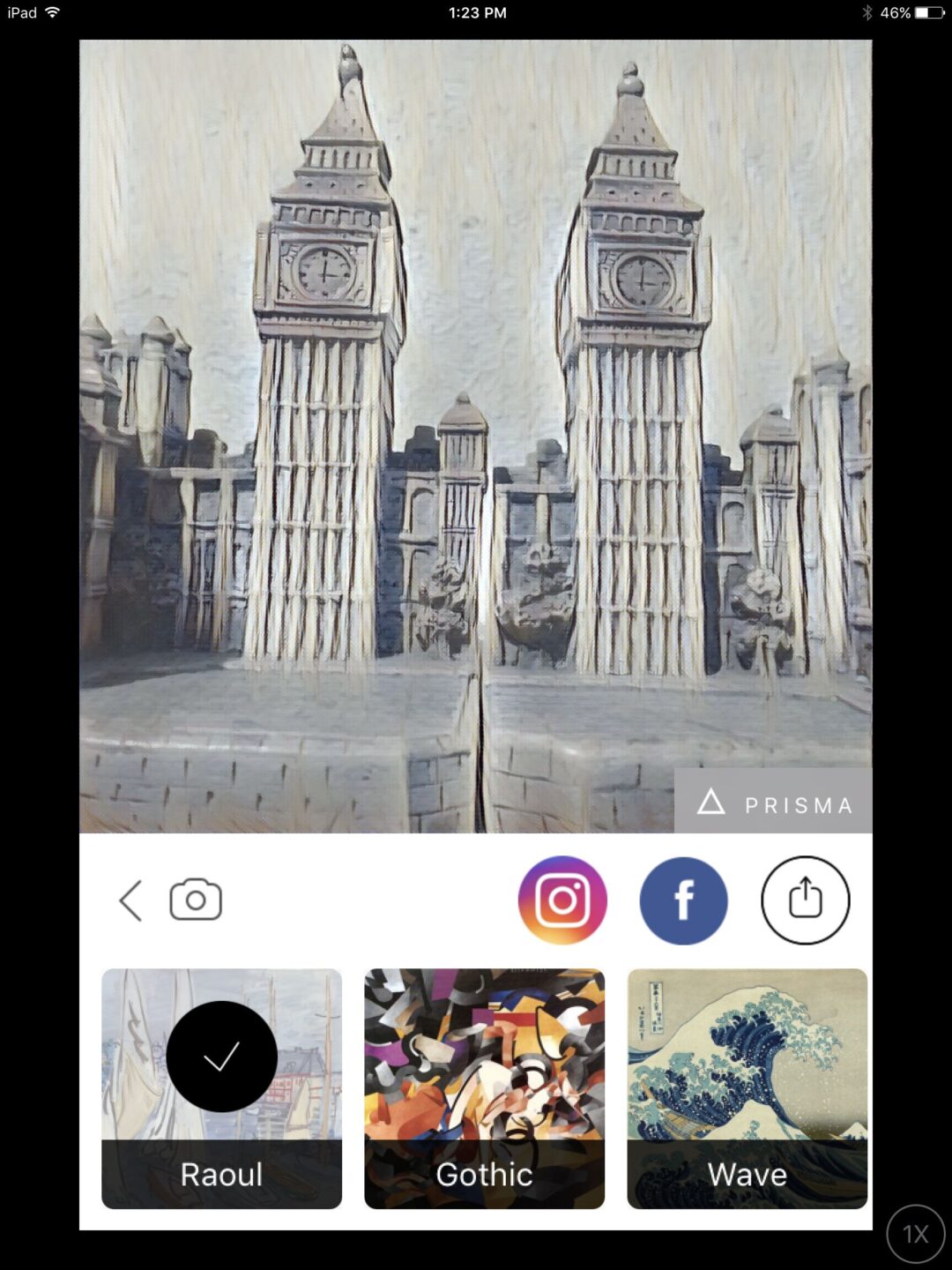The width and height of the screenshot is (952, 1270).
Task: Open the triangle Prisma logo in watermark
Action: (710, 803)
